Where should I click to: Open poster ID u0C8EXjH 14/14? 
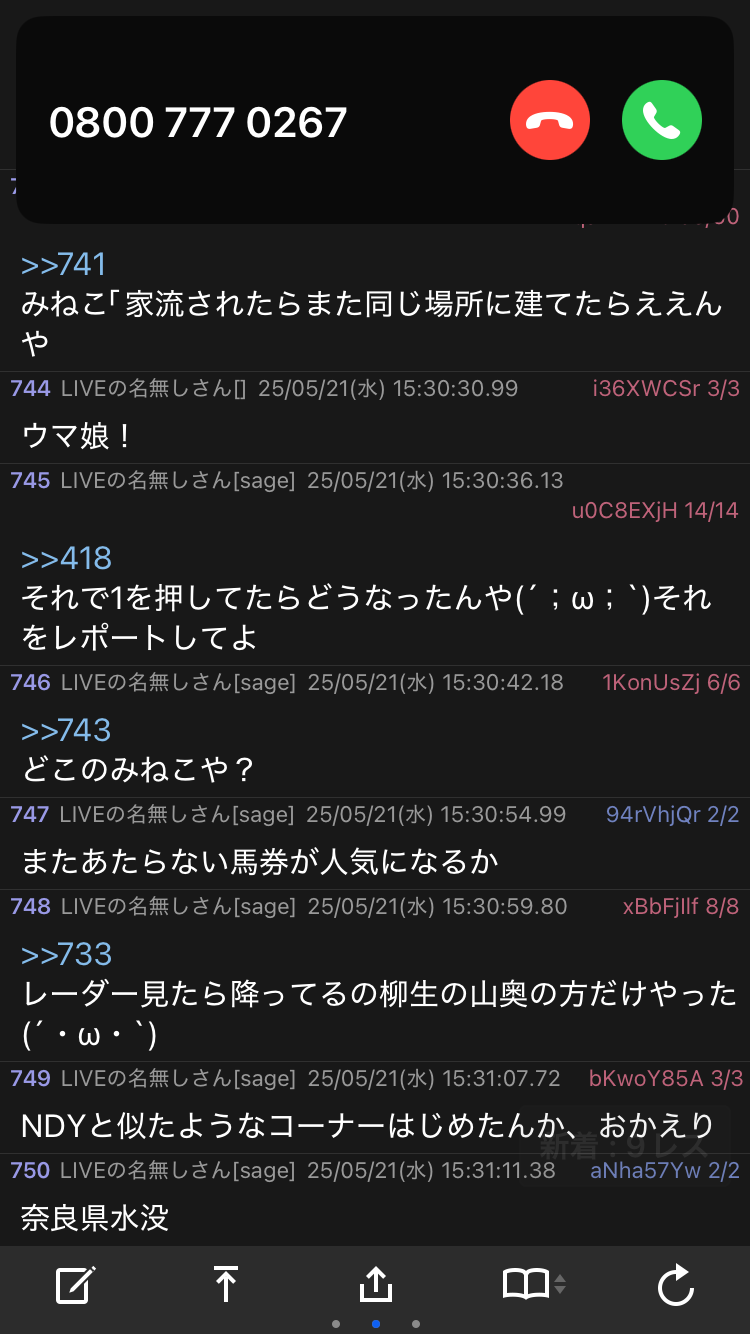click(655, 511)
